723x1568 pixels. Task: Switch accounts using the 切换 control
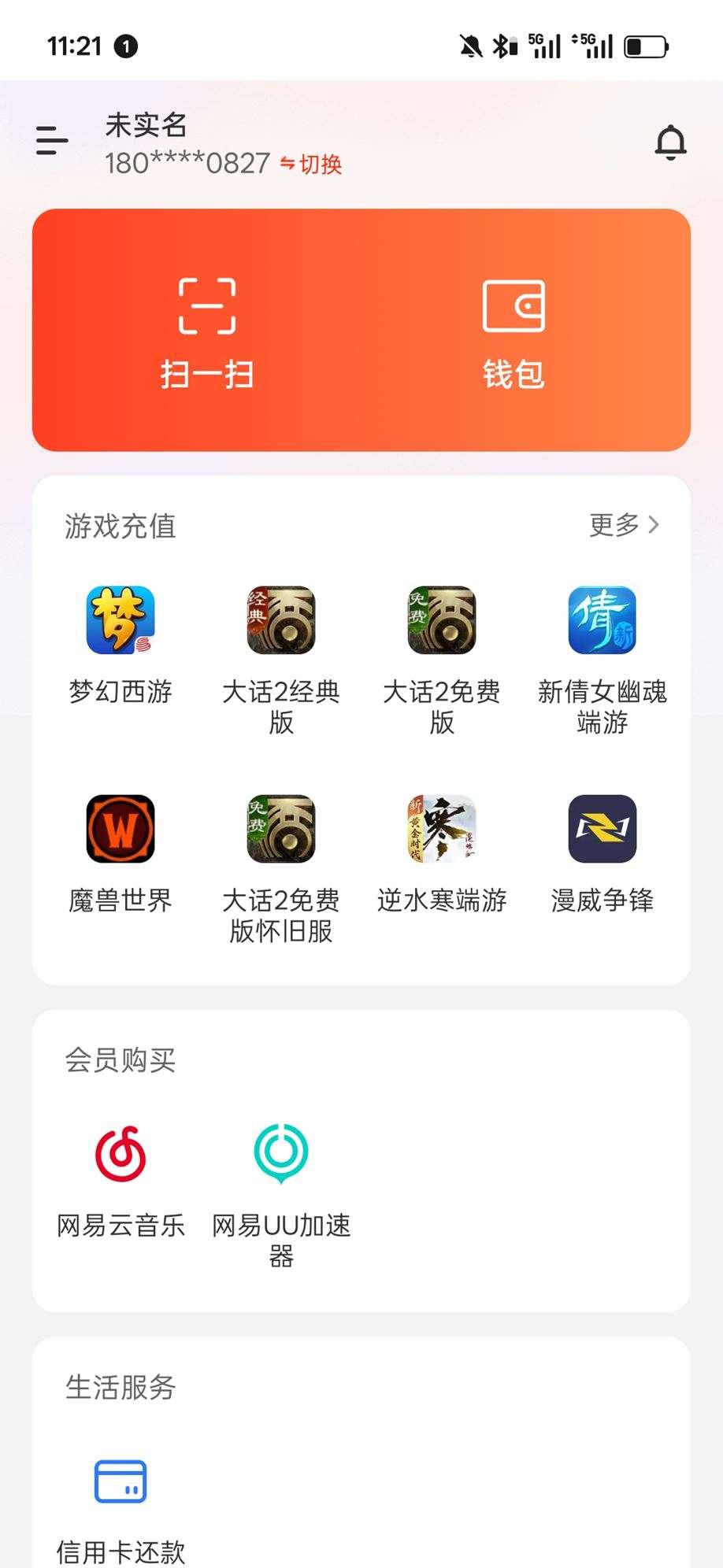click(313, 165)
